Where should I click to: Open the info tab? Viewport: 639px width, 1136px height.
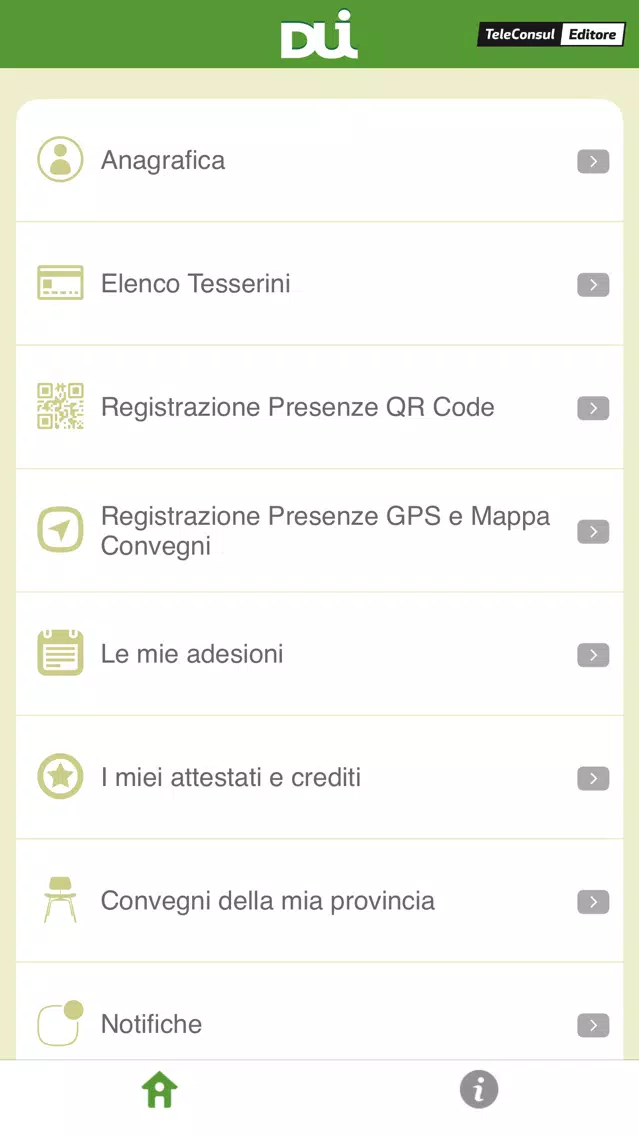(x=479, y=1089)
